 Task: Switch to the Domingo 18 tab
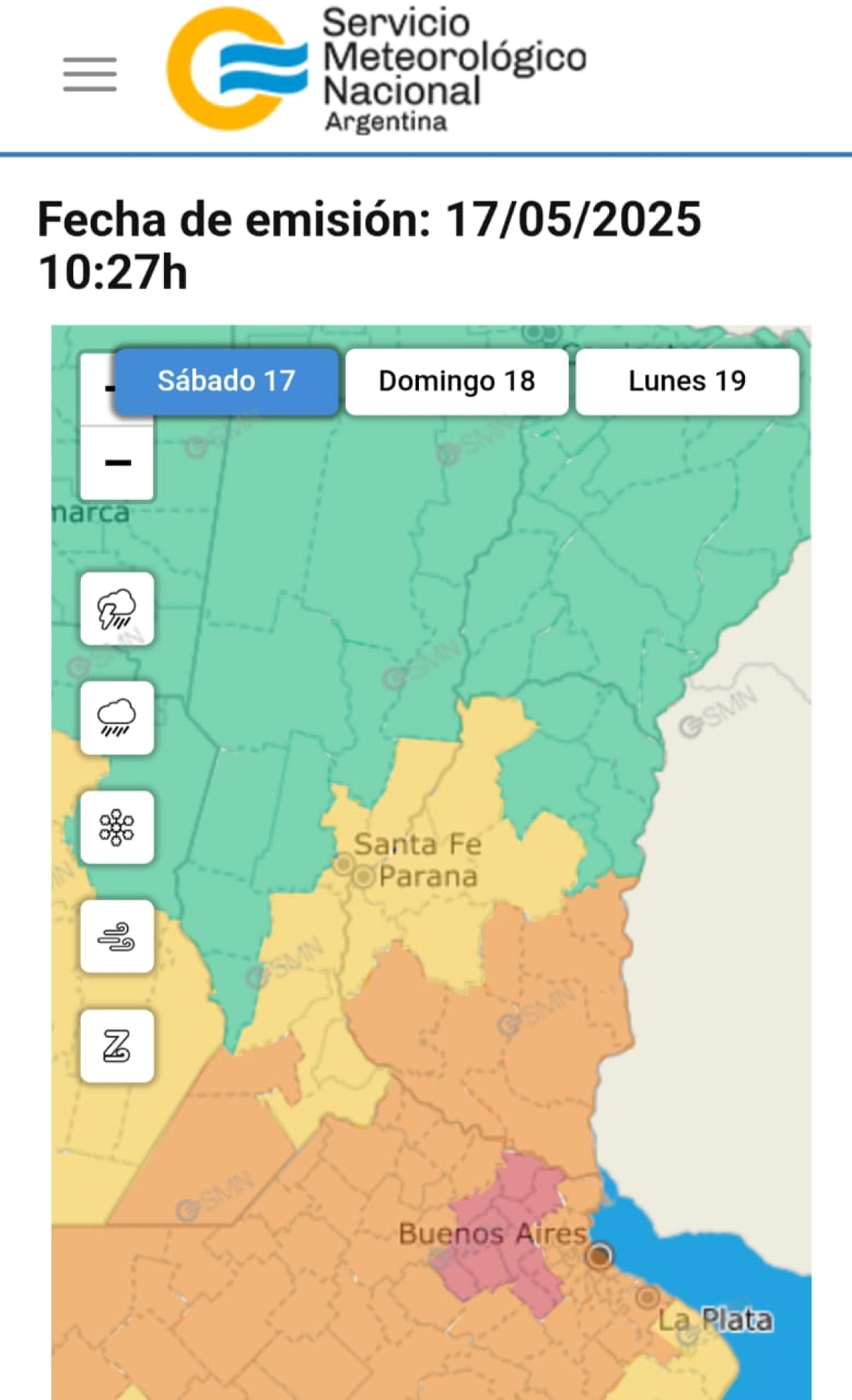coord(457,381)
